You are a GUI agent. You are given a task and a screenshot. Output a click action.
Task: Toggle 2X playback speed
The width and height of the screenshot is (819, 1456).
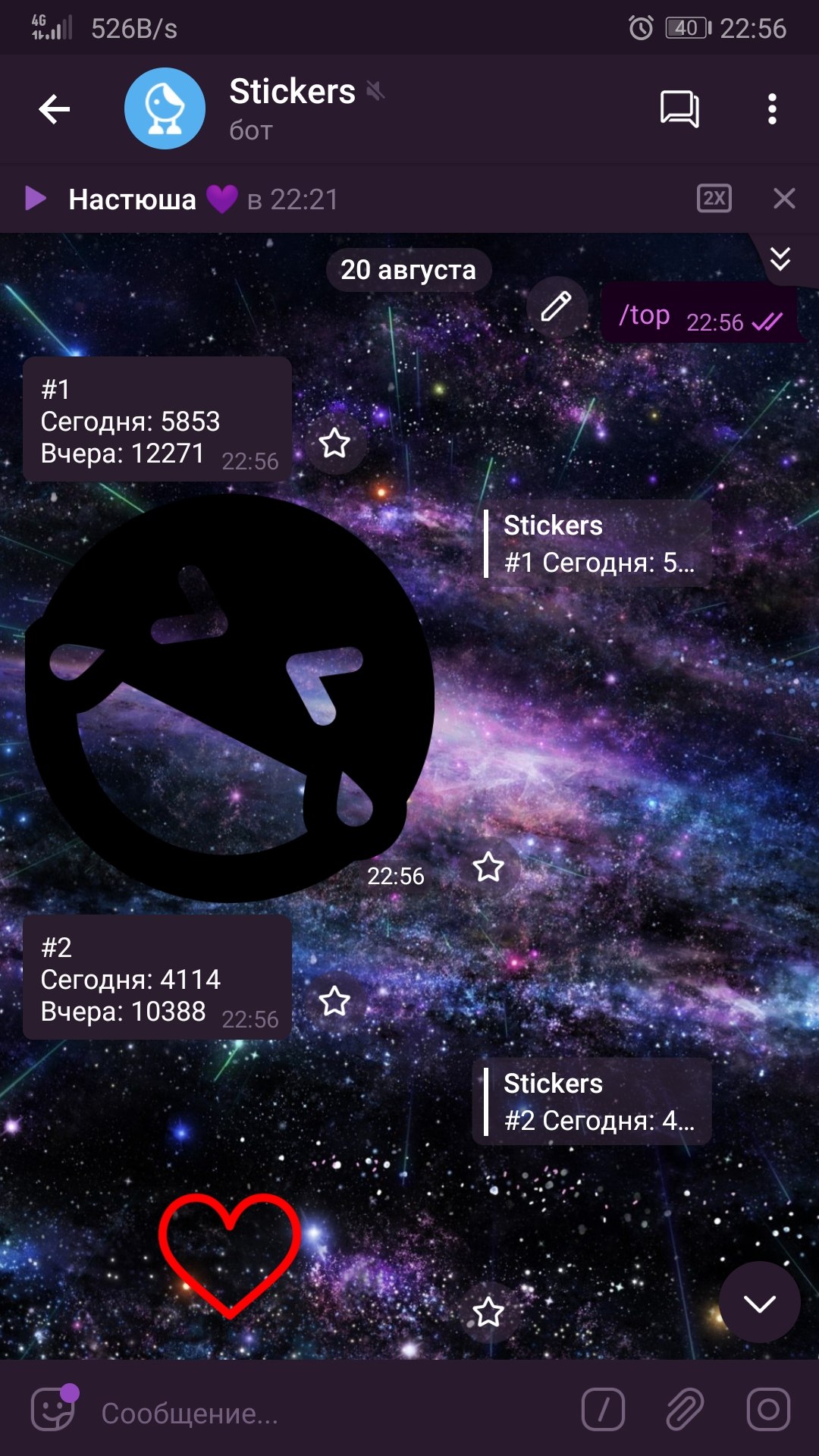[714, 199]
